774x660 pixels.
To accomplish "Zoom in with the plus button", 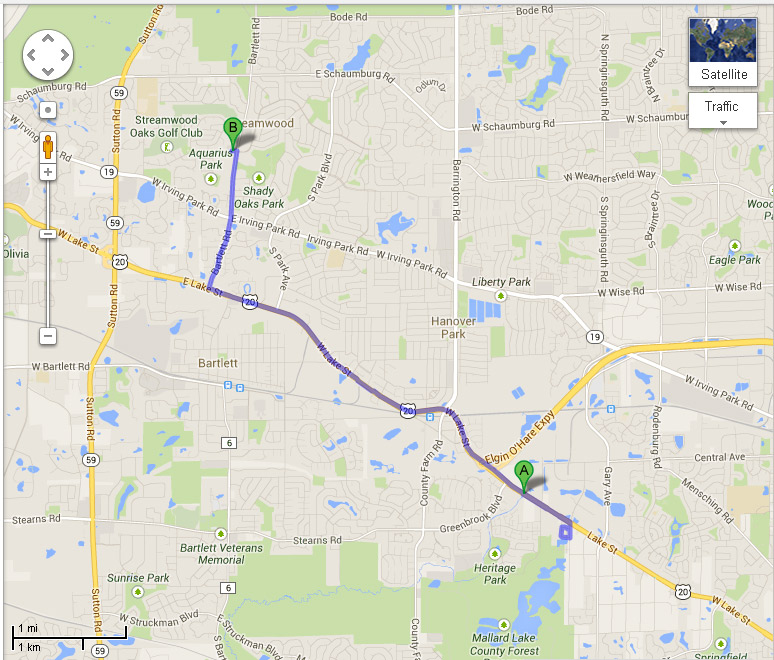I will (x=47, y=172).
